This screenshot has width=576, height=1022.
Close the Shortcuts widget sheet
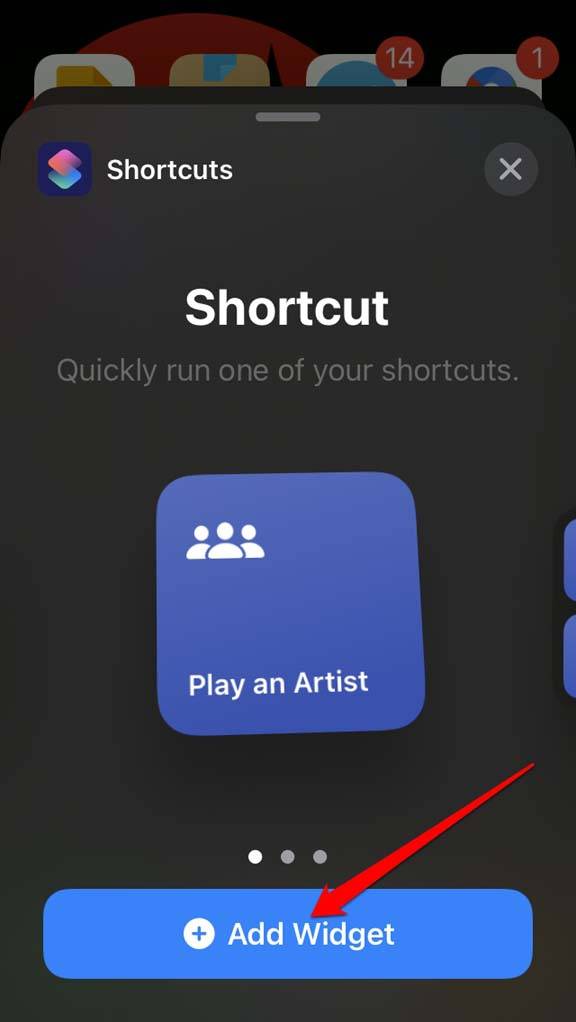[511, 170]
